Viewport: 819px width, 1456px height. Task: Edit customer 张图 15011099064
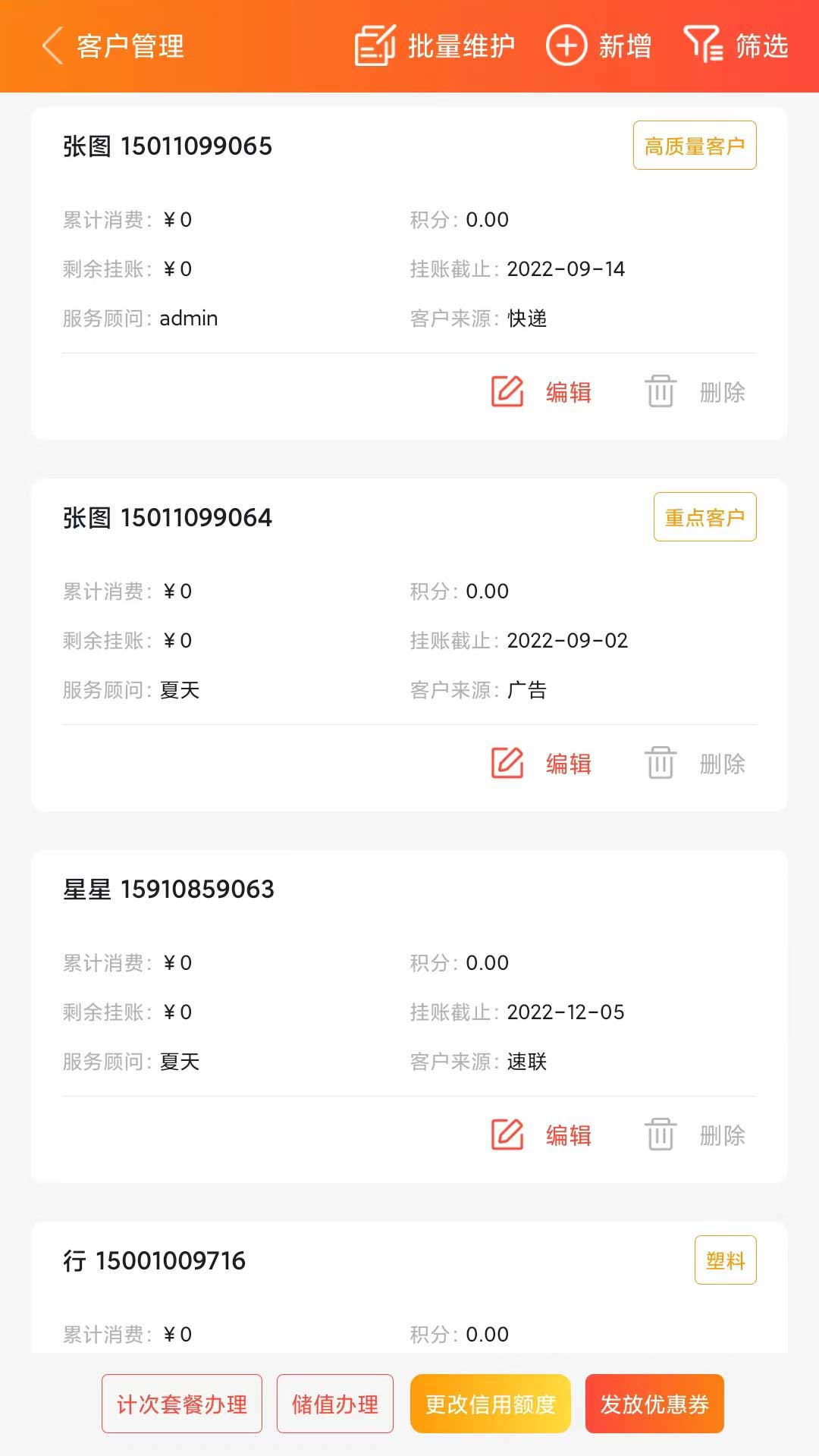point(541,764)
